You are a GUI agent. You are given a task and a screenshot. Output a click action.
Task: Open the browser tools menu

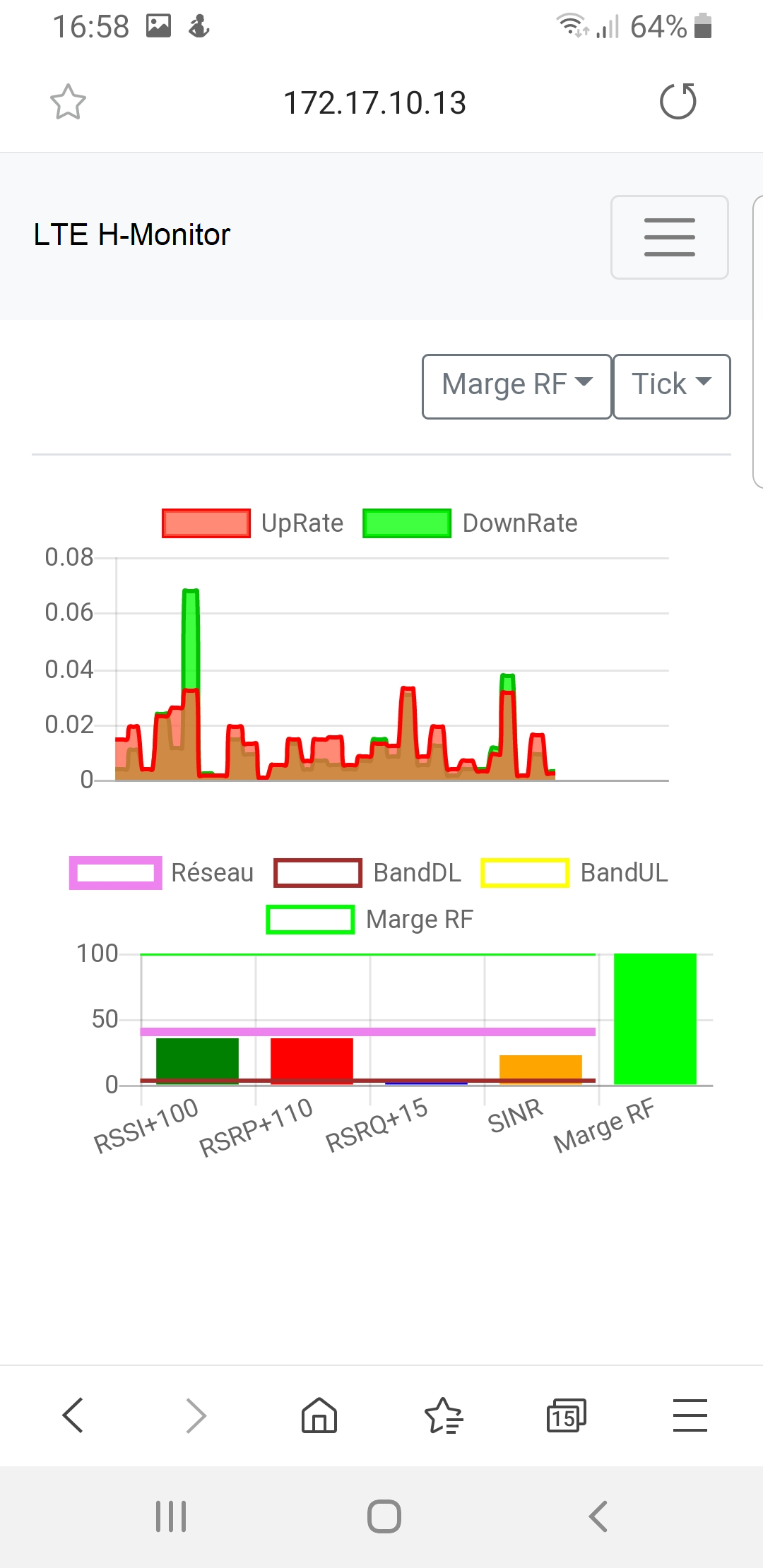click(x=690, y=1415)
